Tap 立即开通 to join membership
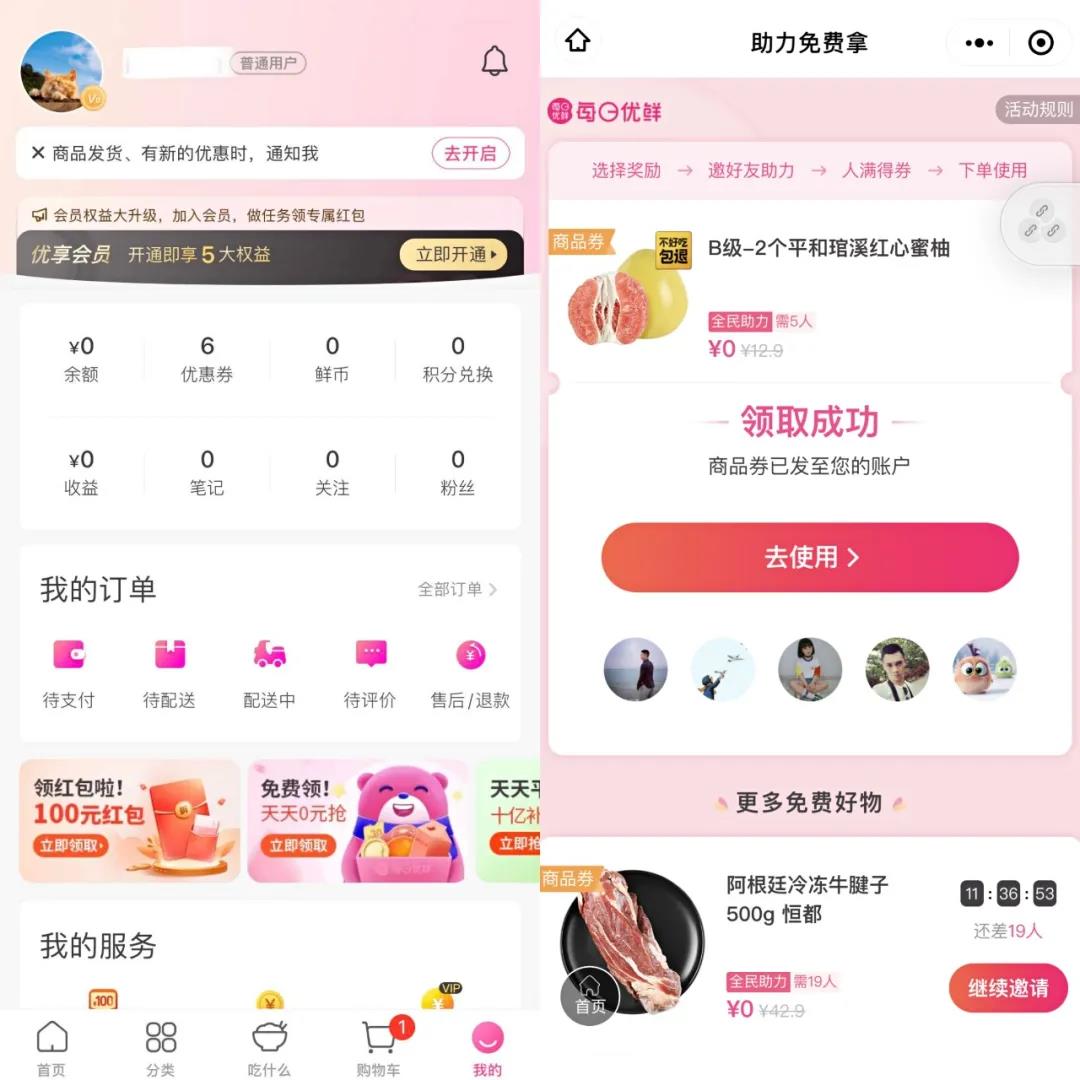This screenshot has height=1080, width=1080. click(453, 254)
